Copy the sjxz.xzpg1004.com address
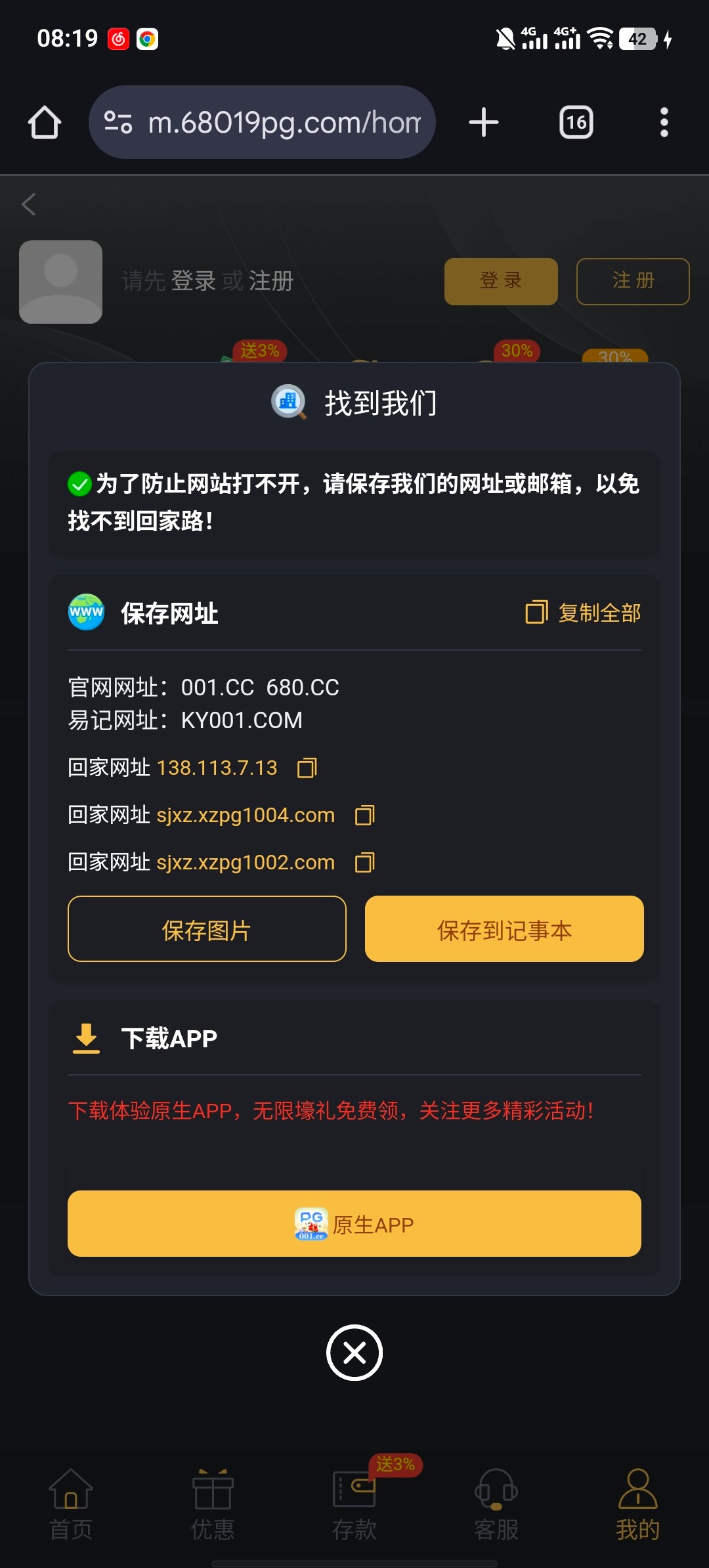 [x=365, y=816]
